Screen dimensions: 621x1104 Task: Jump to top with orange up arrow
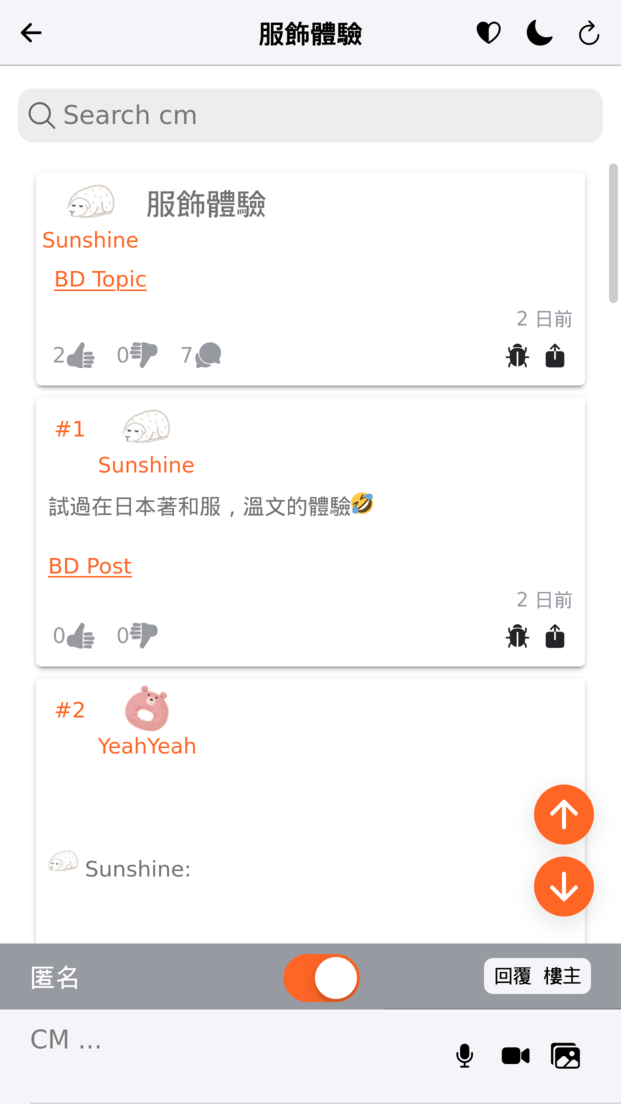pos(564,815)
